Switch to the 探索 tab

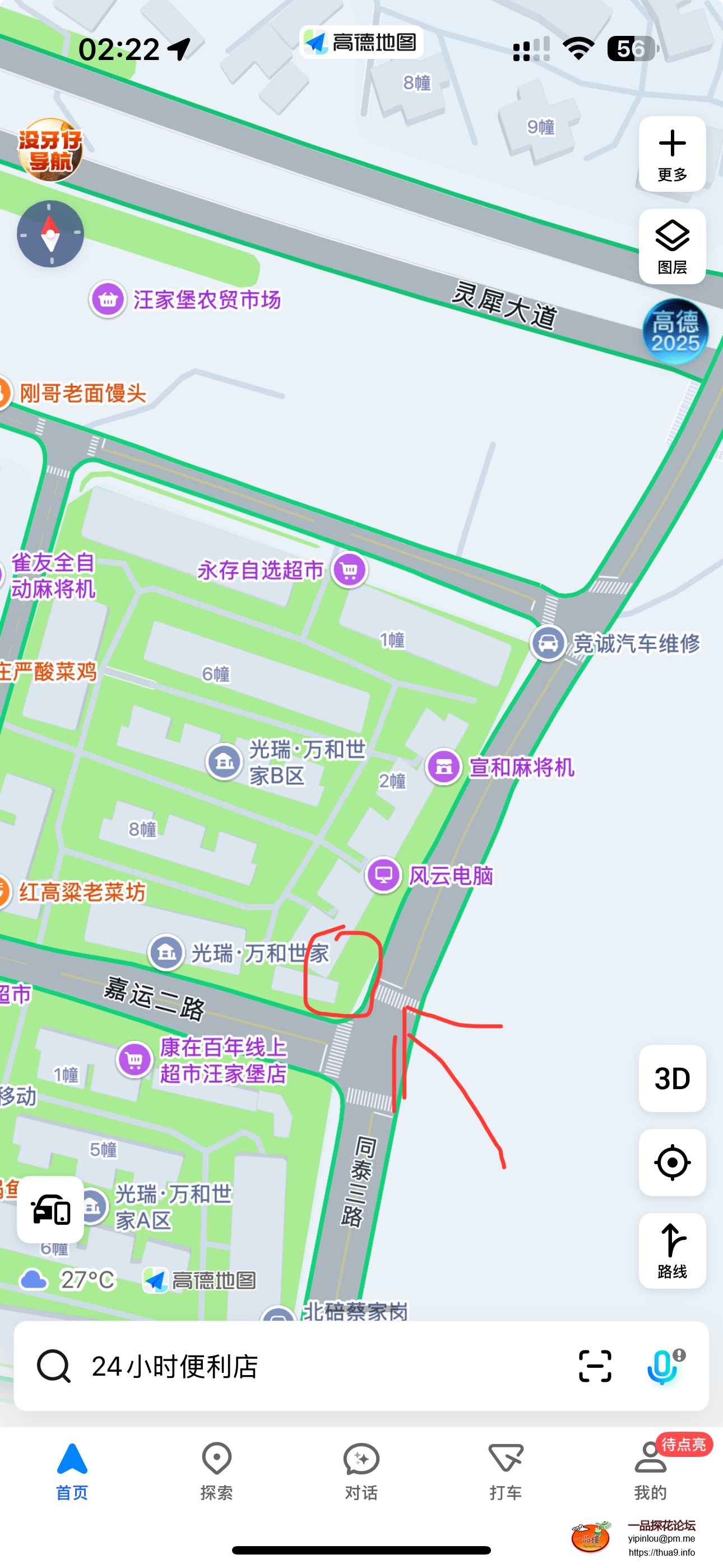pyautogui.click(x=217, y=1470)
